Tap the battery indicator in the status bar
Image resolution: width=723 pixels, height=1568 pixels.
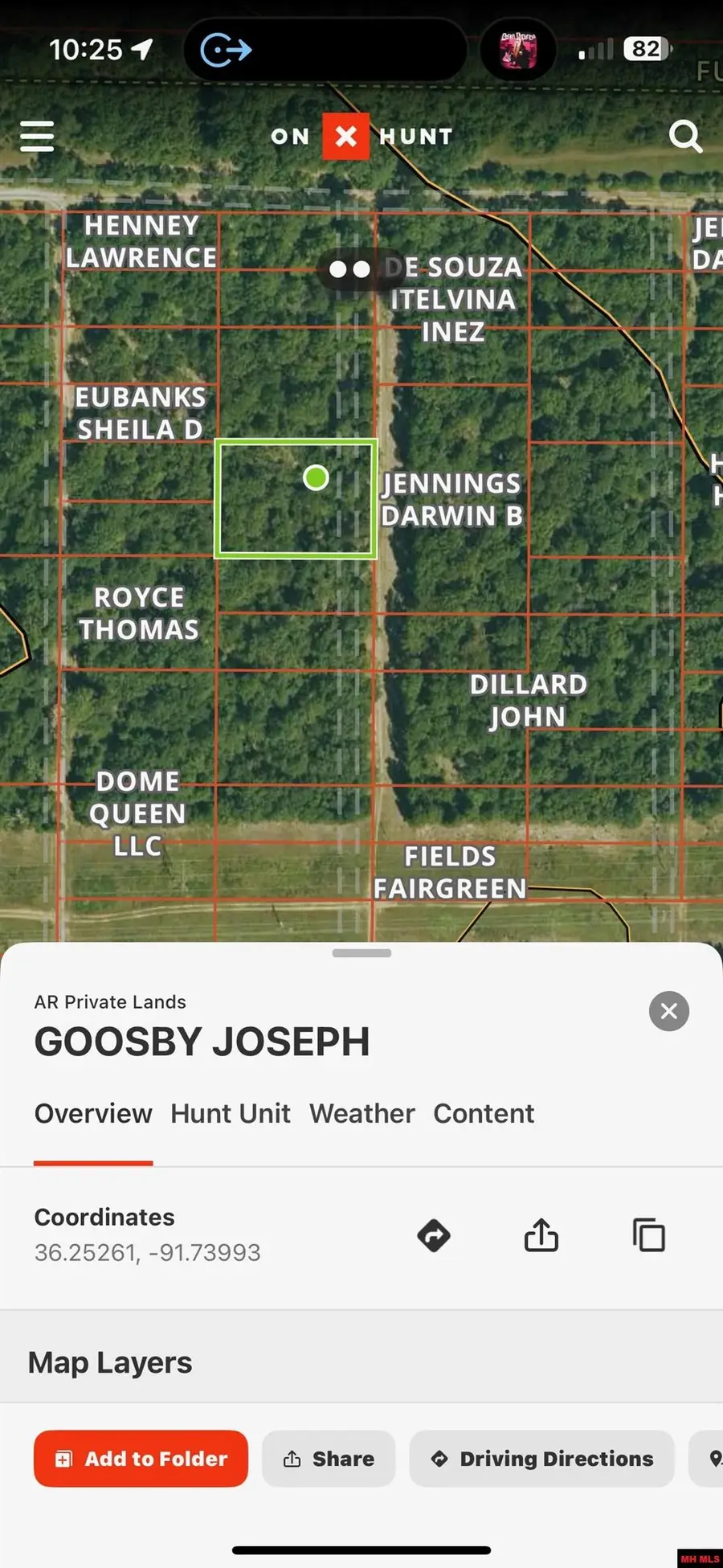point(643,49)
